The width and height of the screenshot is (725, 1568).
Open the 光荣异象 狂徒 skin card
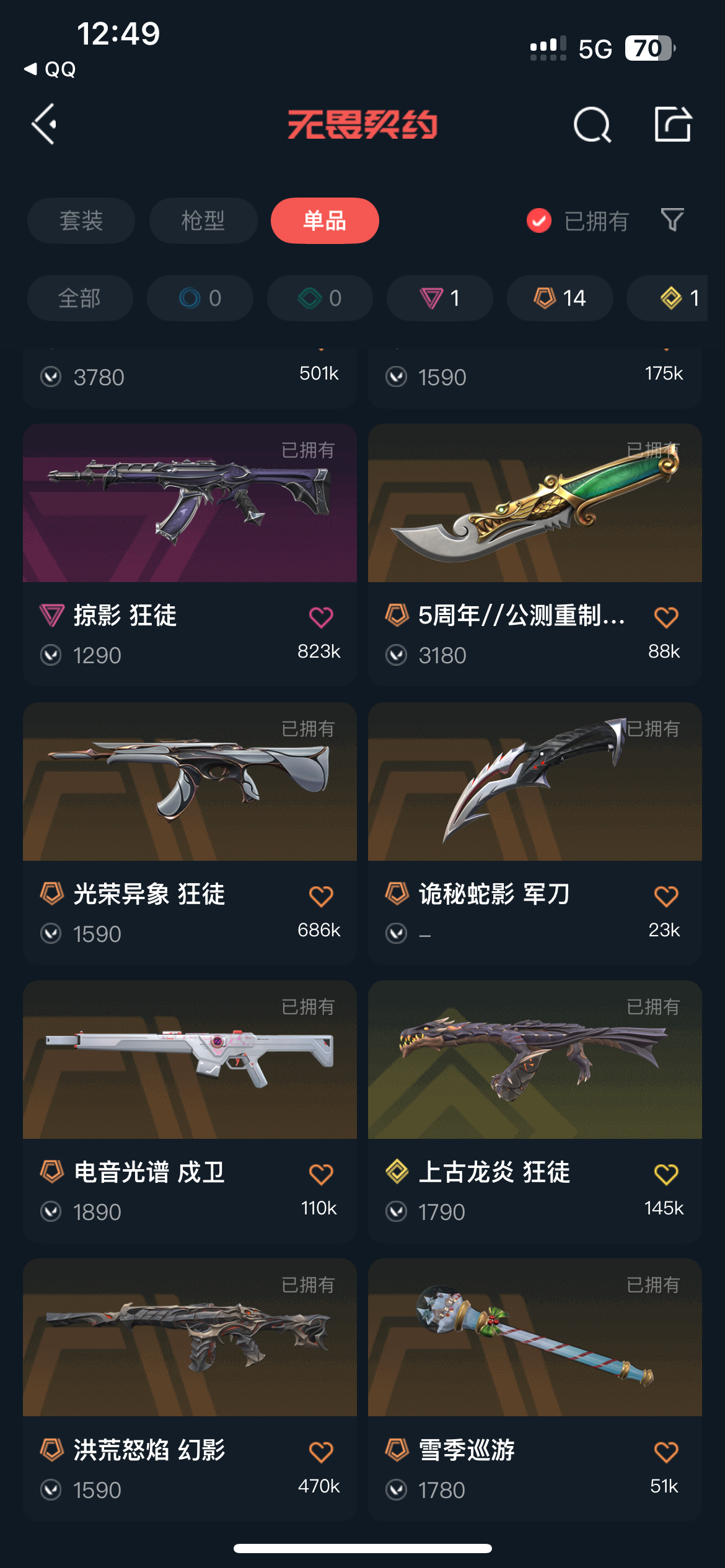tap(190, 833)
